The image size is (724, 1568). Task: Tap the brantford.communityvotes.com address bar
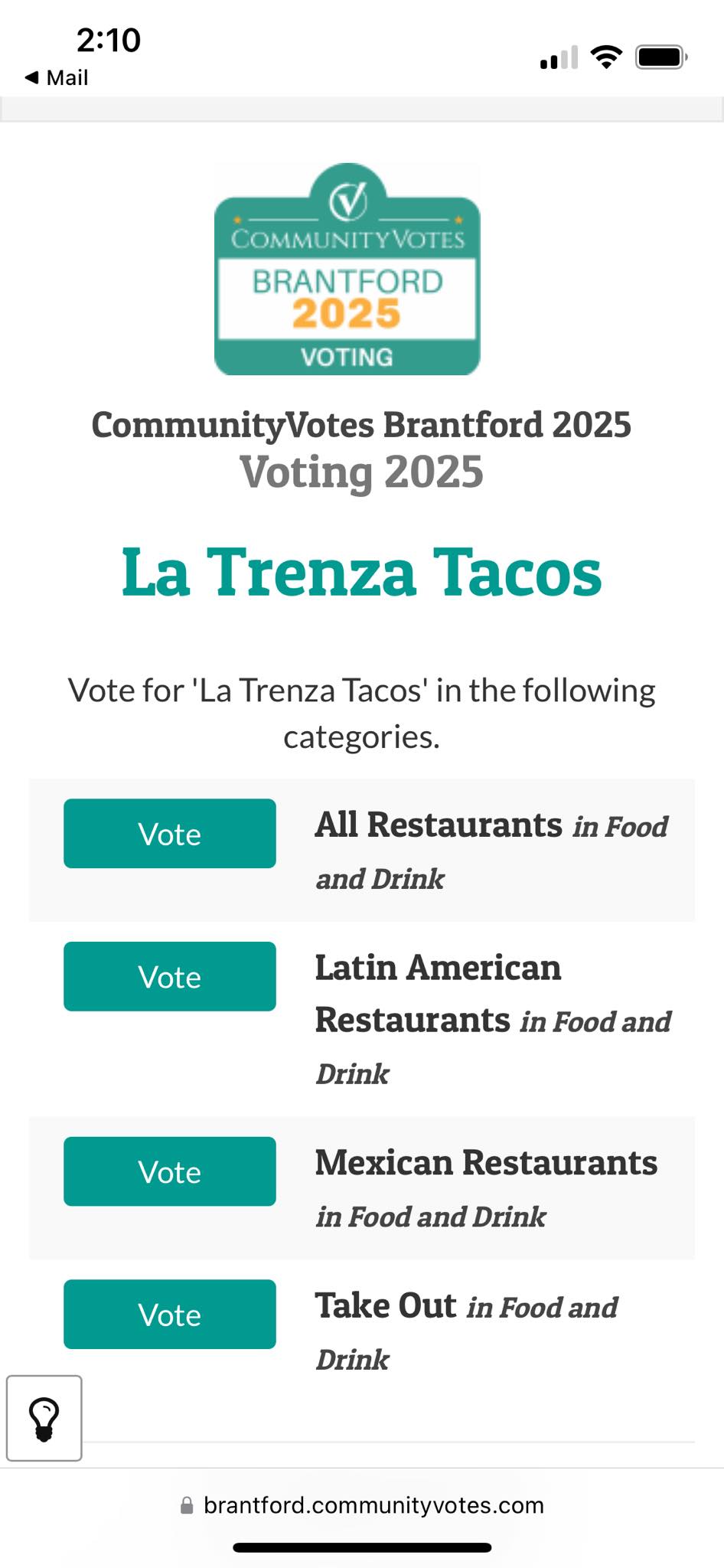click(362, 1505)
